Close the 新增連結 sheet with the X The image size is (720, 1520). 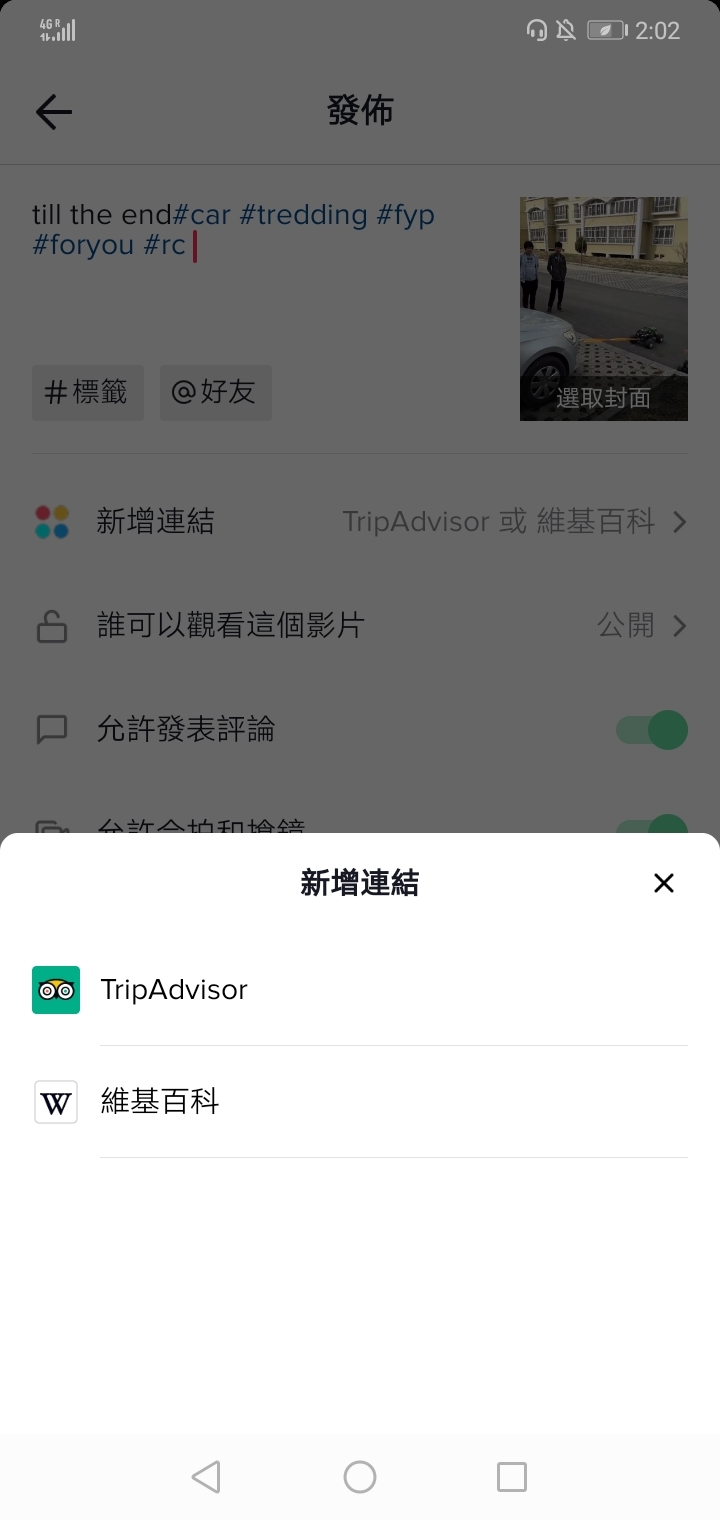point(663,883)
